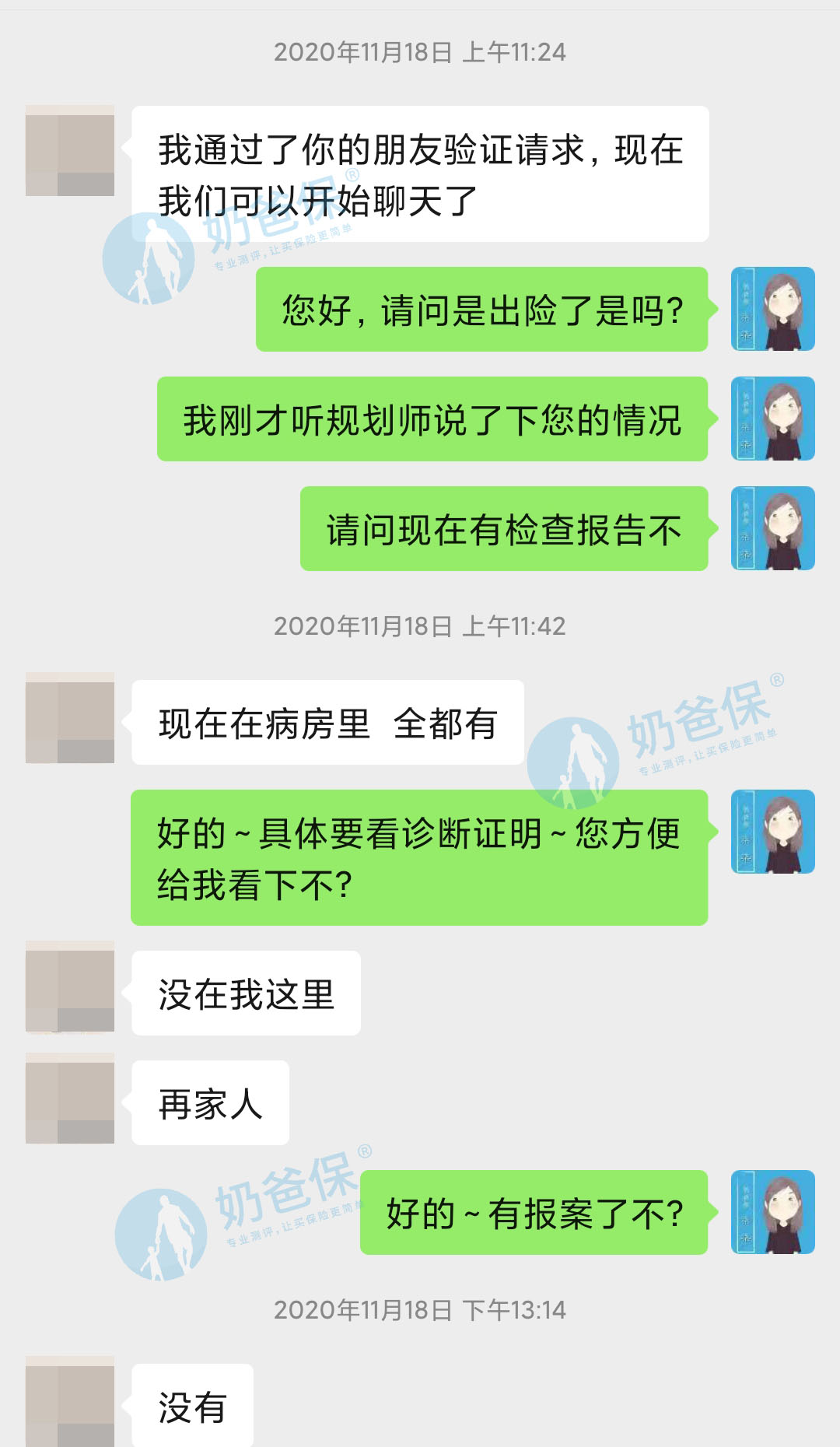The height and width of the screenshot is (1447, 840).
Task: Tap contact avatar next to '现在在病房里 全都有'
Action: click(x=70, y=717)
